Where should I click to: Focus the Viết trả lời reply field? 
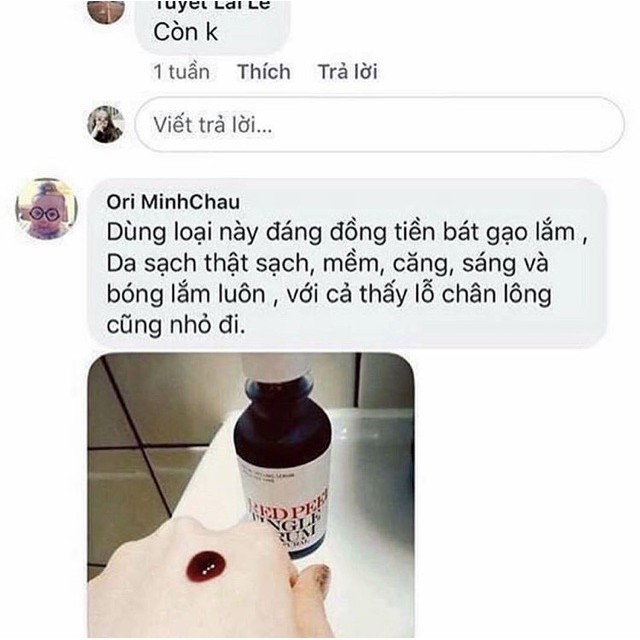pos(378,125)
